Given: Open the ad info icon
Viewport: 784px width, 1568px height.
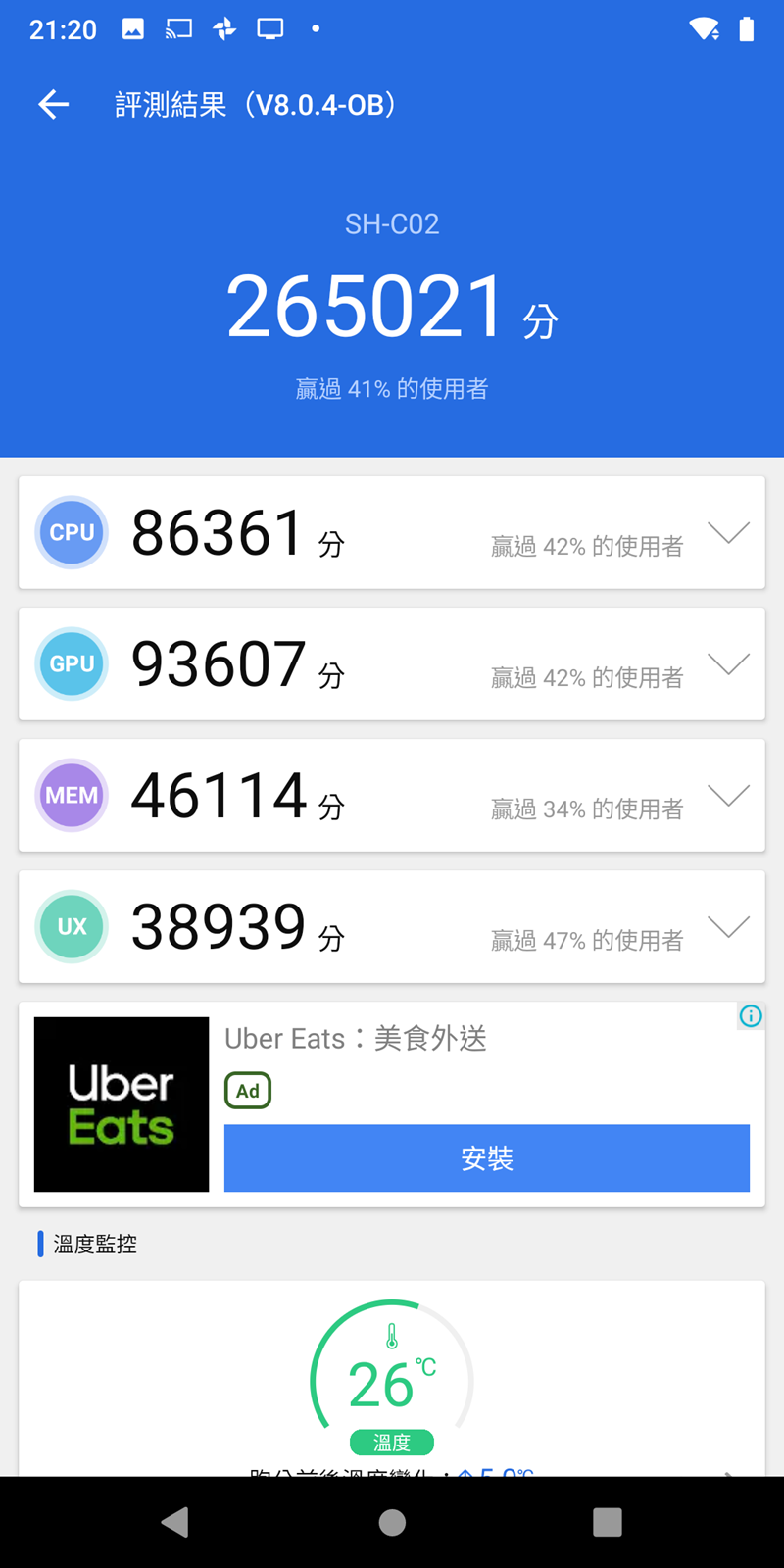Looking at the screenshot, I should click(751, 1016).
